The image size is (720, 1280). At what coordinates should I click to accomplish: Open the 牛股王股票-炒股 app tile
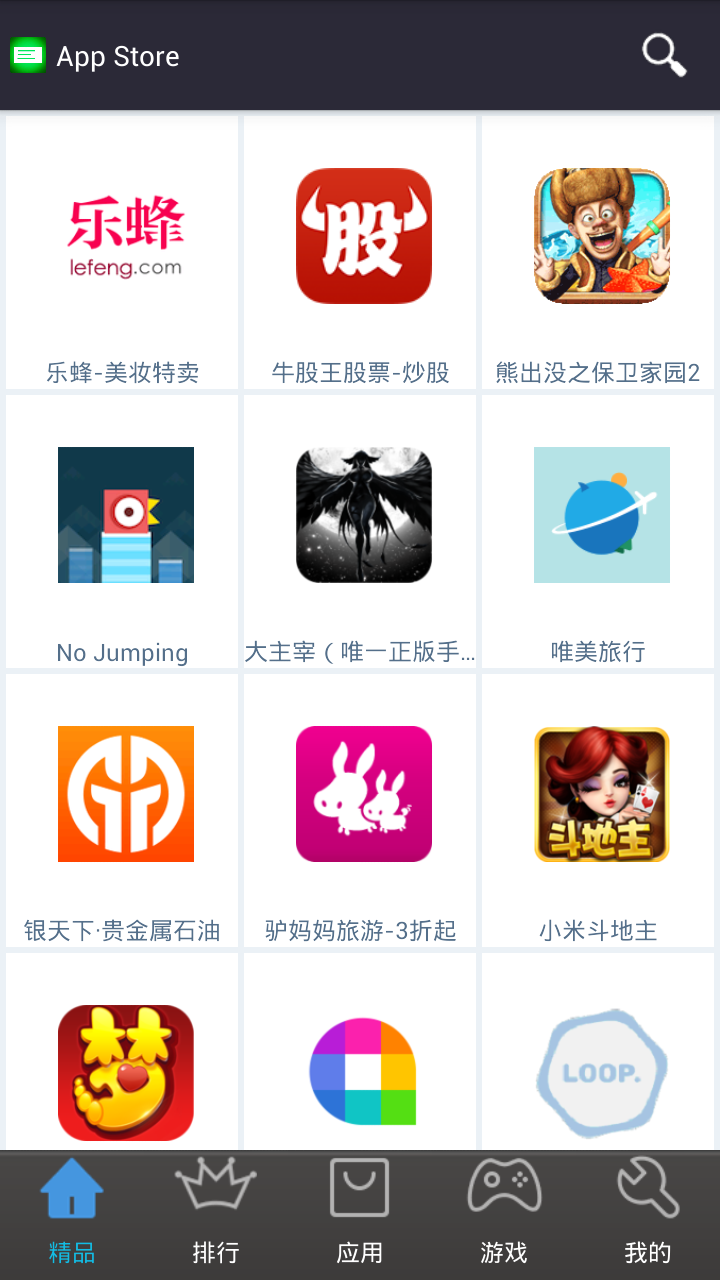pos(361,252)
